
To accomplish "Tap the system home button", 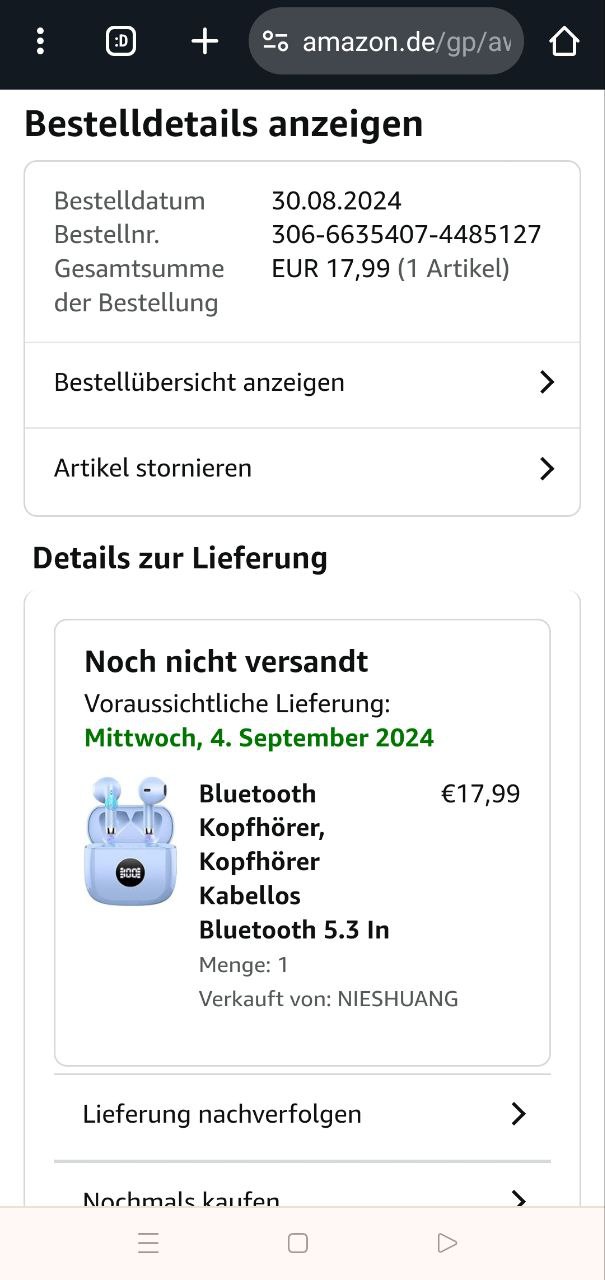I will [297, 1243].
